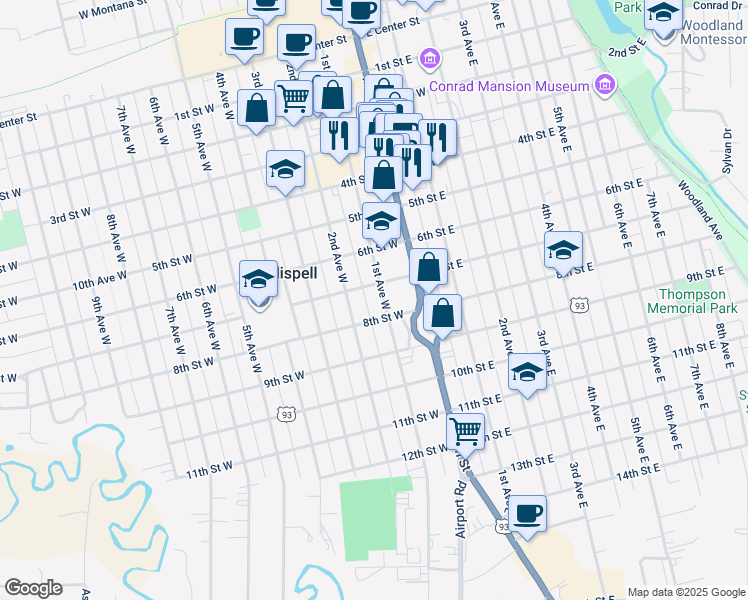Open the Conrad Mansion Museum place label
The image size is (748, 600).
509,87
